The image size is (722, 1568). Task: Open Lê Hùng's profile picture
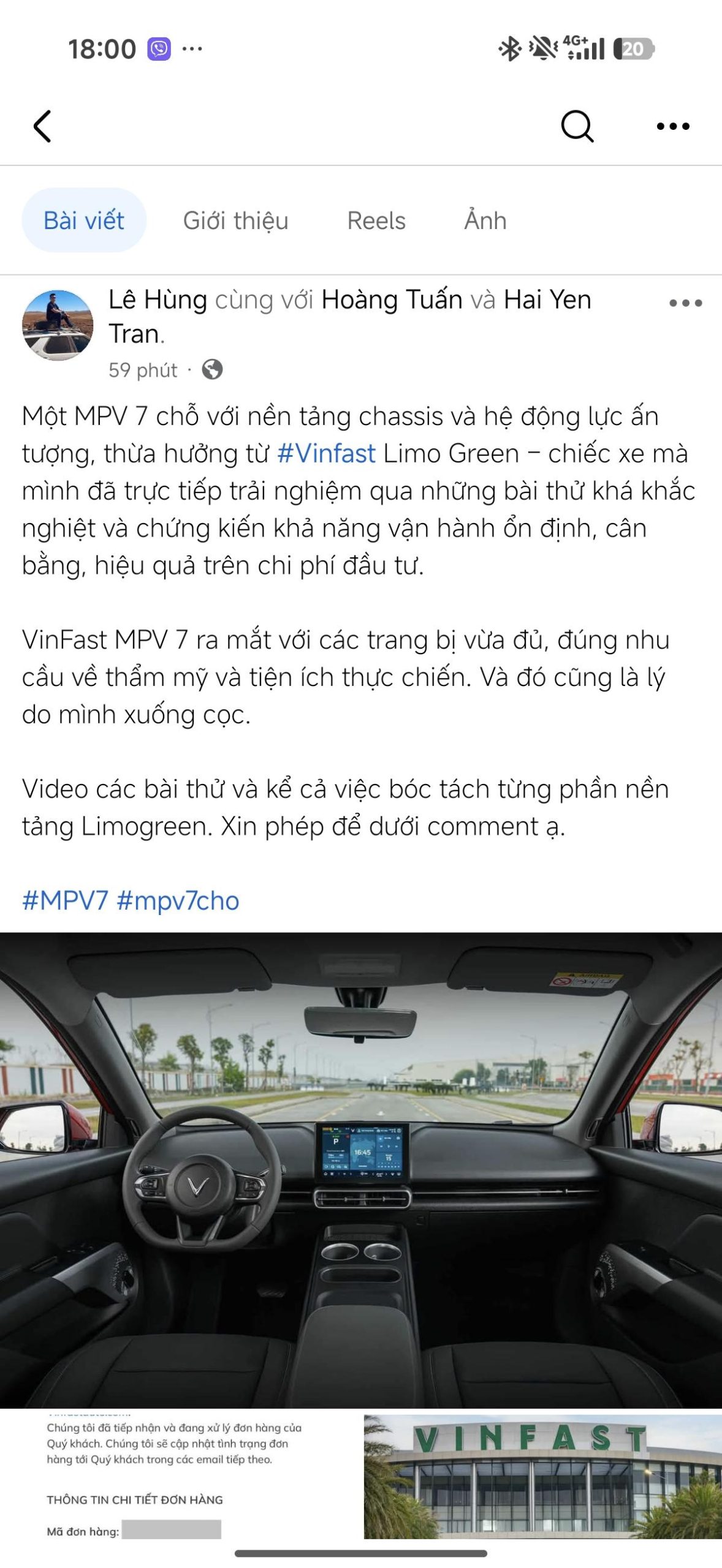[58, 325]
